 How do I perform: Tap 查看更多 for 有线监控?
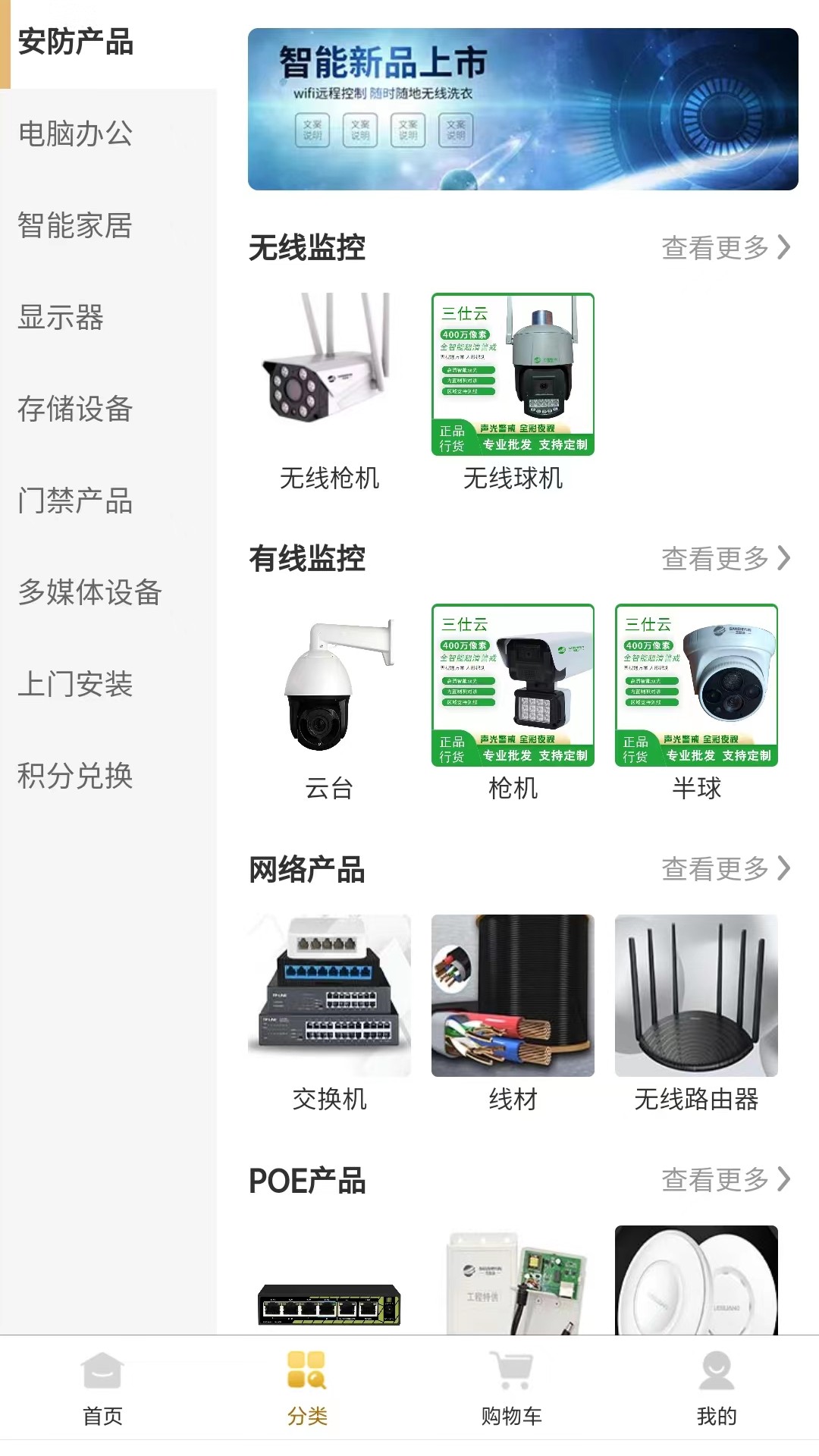[x=725, y=559]
